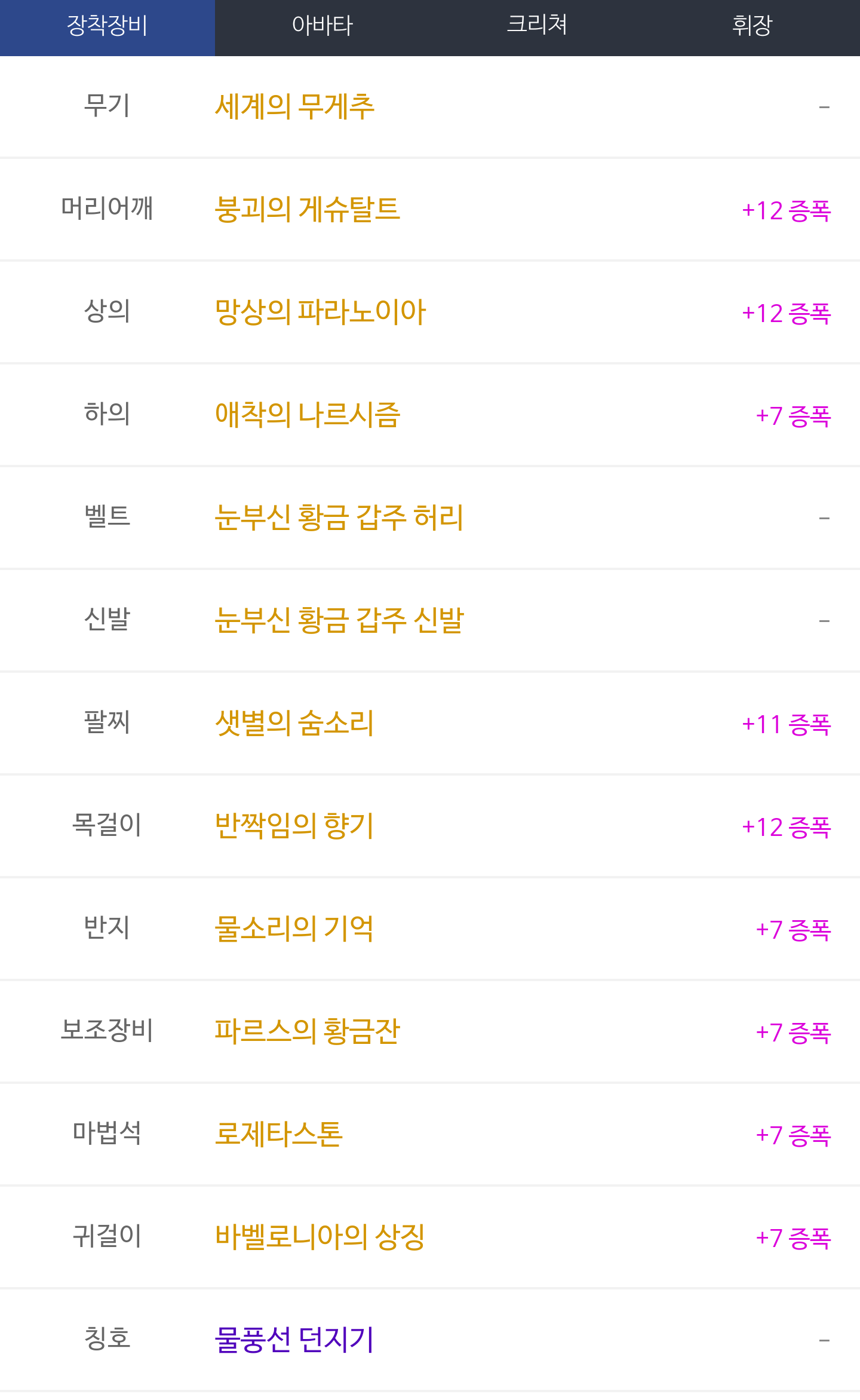Open the 크리쳐 tab

tap(537, 27)
